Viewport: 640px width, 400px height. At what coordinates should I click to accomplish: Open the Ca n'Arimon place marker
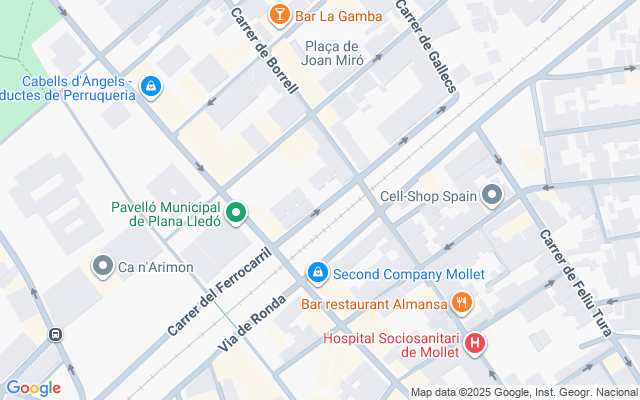103,266
